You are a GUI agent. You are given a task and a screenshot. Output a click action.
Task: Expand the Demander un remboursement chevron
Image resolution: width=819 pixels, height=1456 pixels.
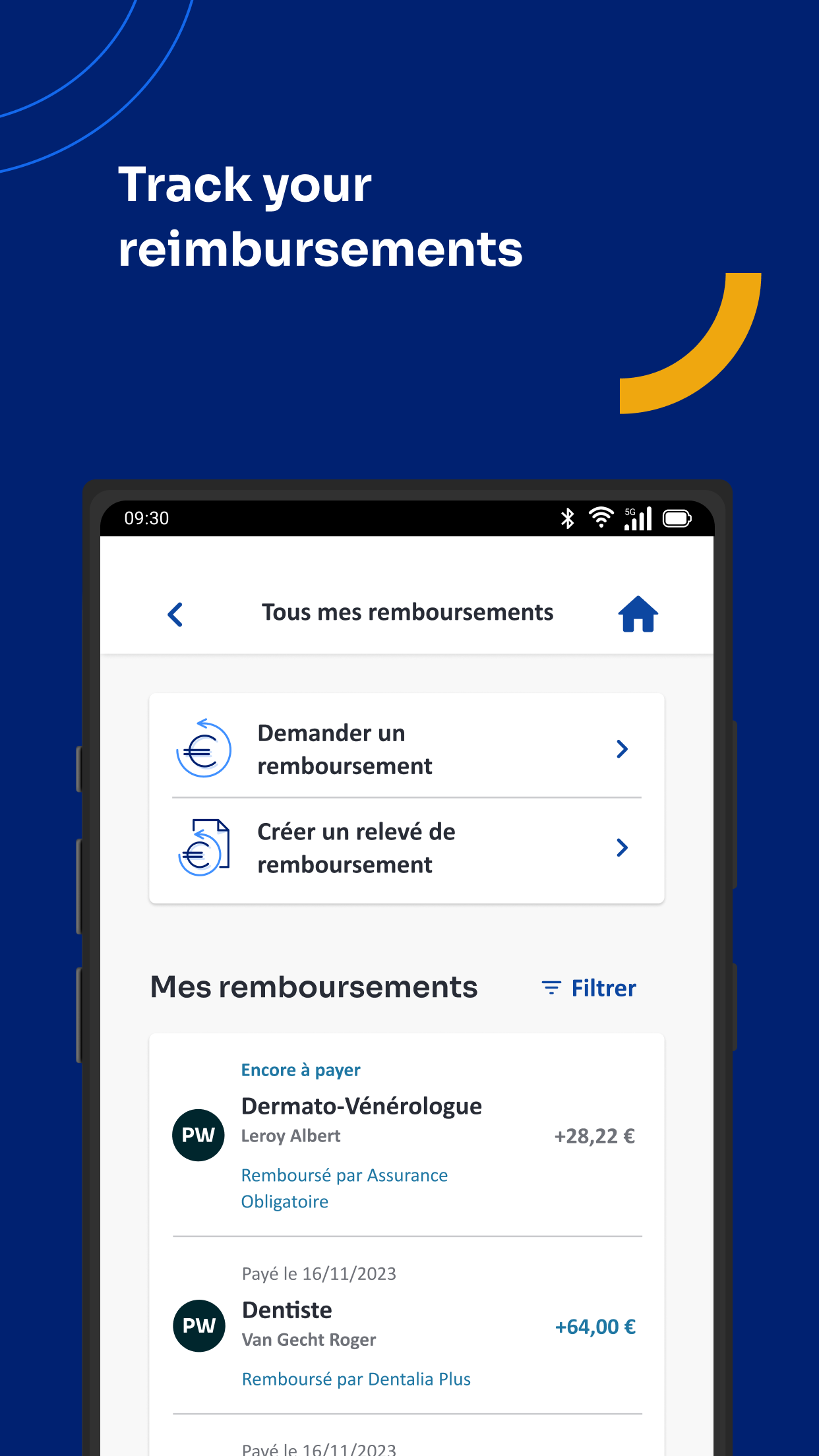click(x=622, y=748)
